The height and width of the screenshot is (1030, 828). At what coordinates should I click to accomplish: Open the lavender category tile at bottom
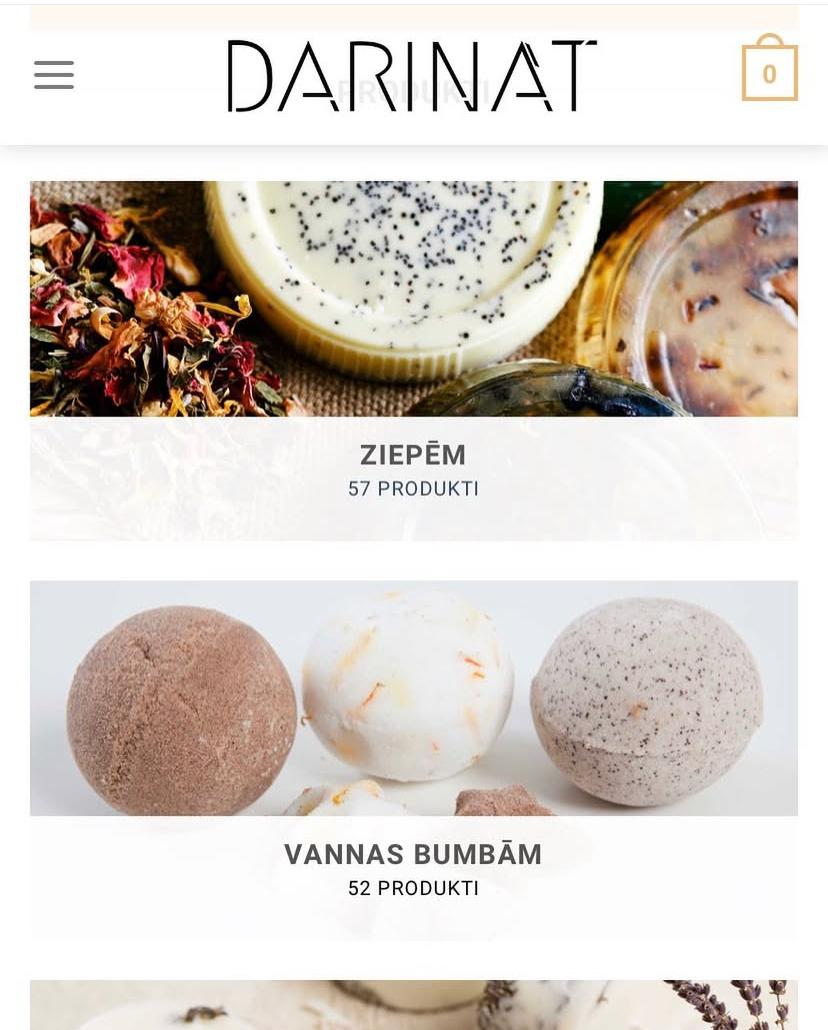(413, 1005)
